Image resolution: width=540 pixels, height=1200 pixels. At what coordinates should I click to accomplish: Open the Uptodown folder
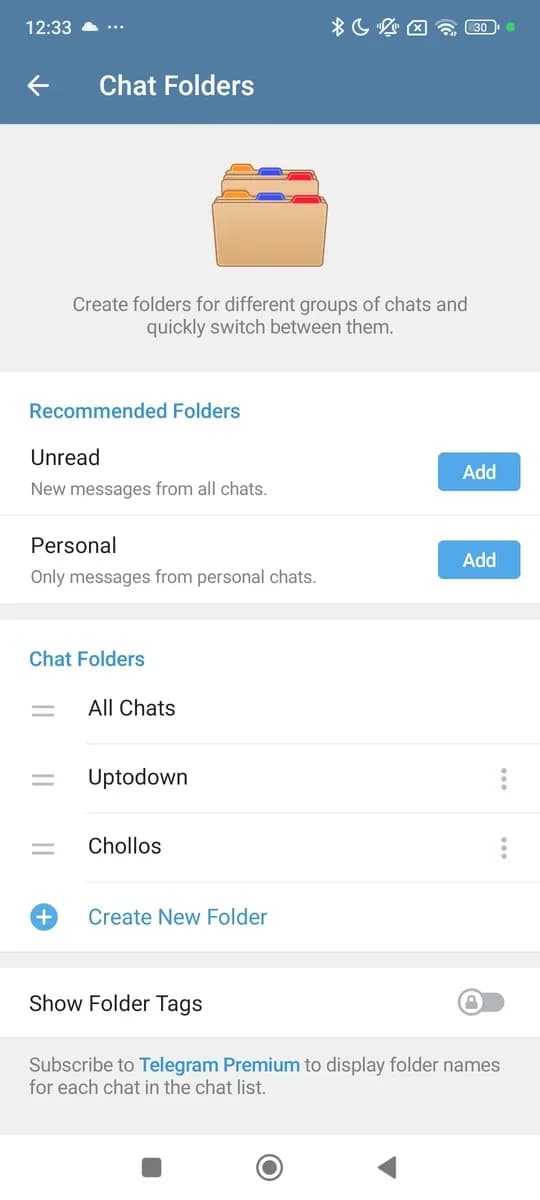(270, 778)
